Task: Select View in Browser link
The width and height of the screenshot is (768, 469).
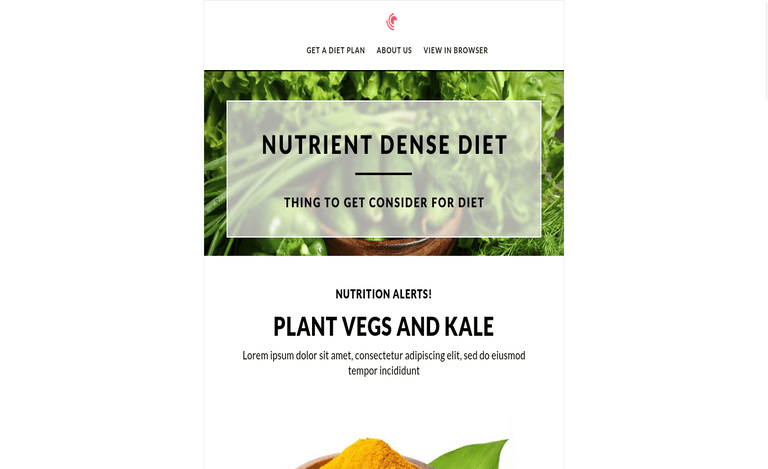Action: (x=455, y=50)
